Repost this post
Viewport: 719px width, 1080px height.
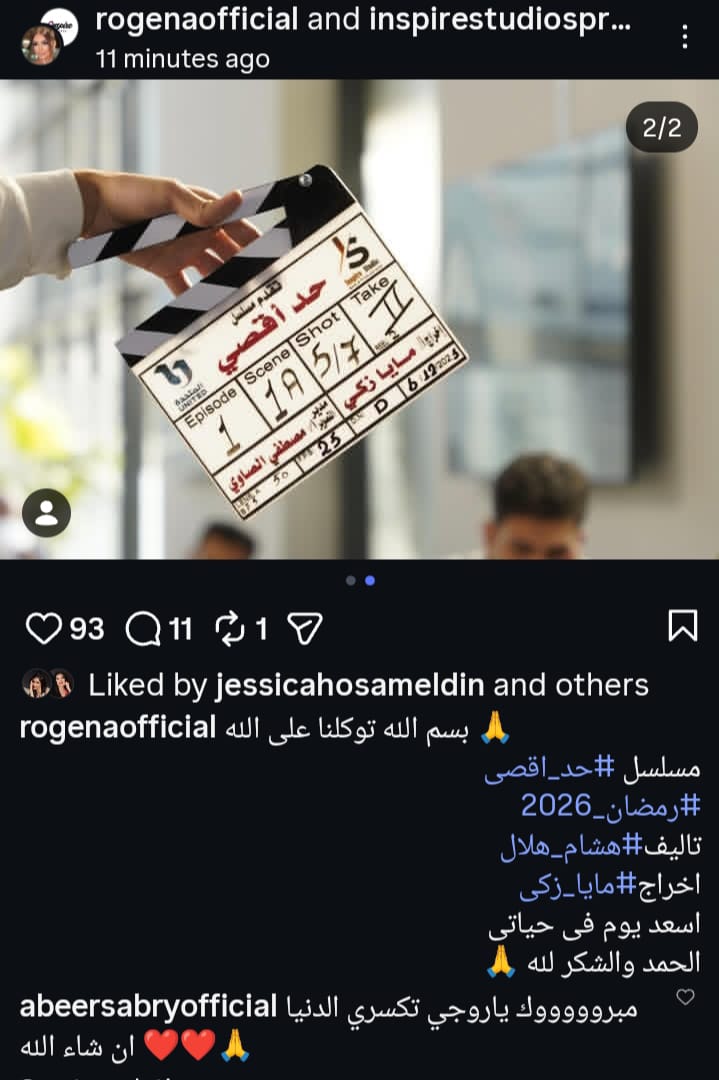229,628
